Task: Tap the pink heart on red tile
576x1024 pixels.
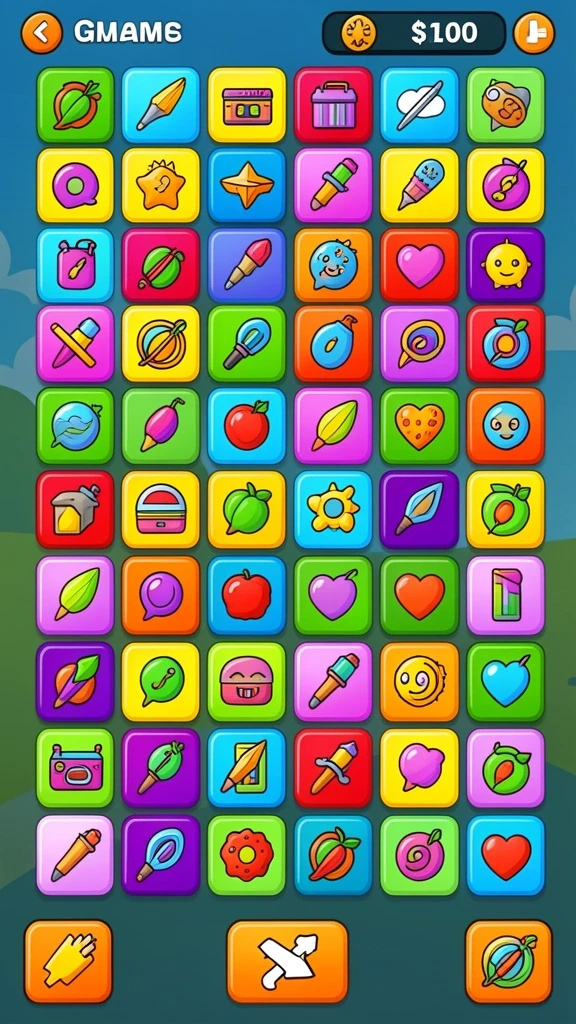Action: click(419, 266)
